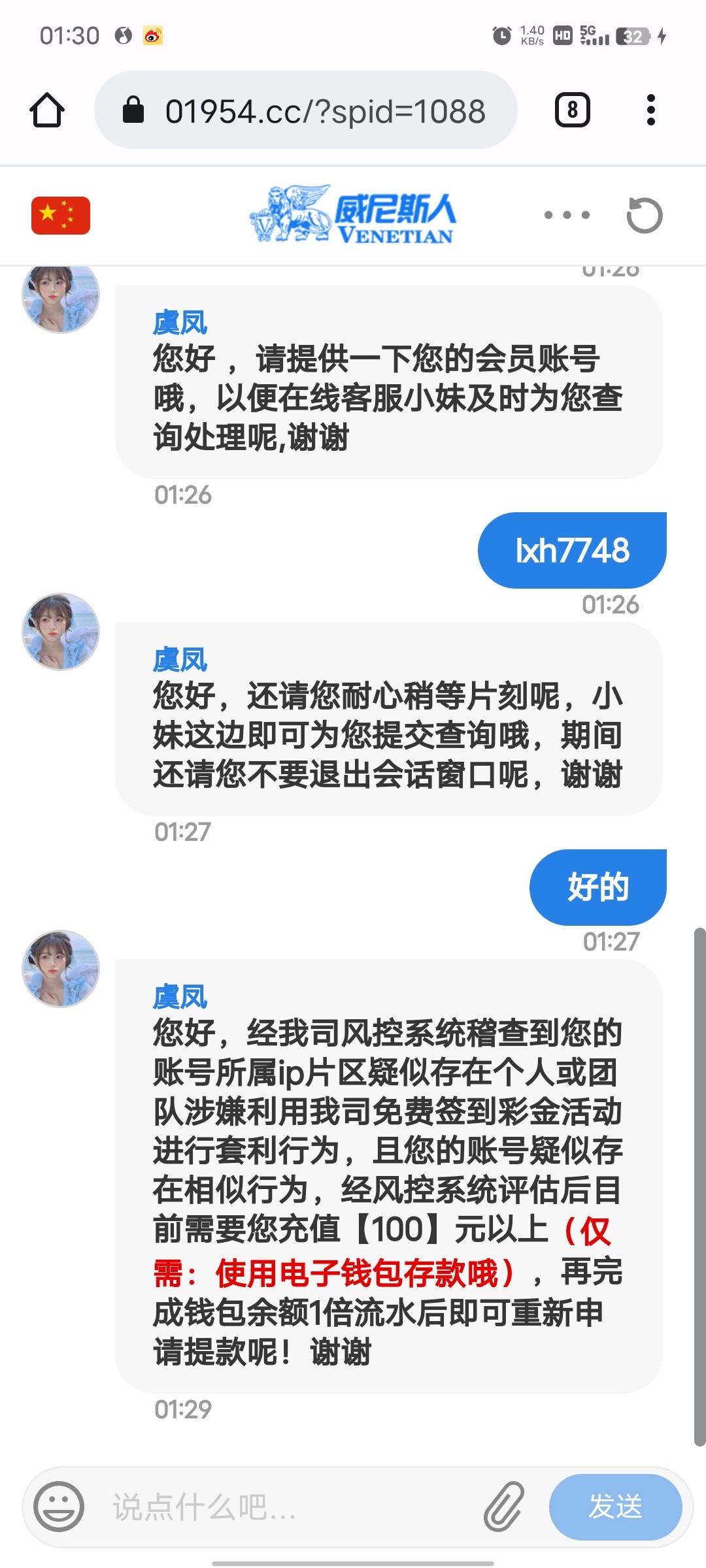
Task: Attach a file with the paperclip
Action: tap(505, 1506)
